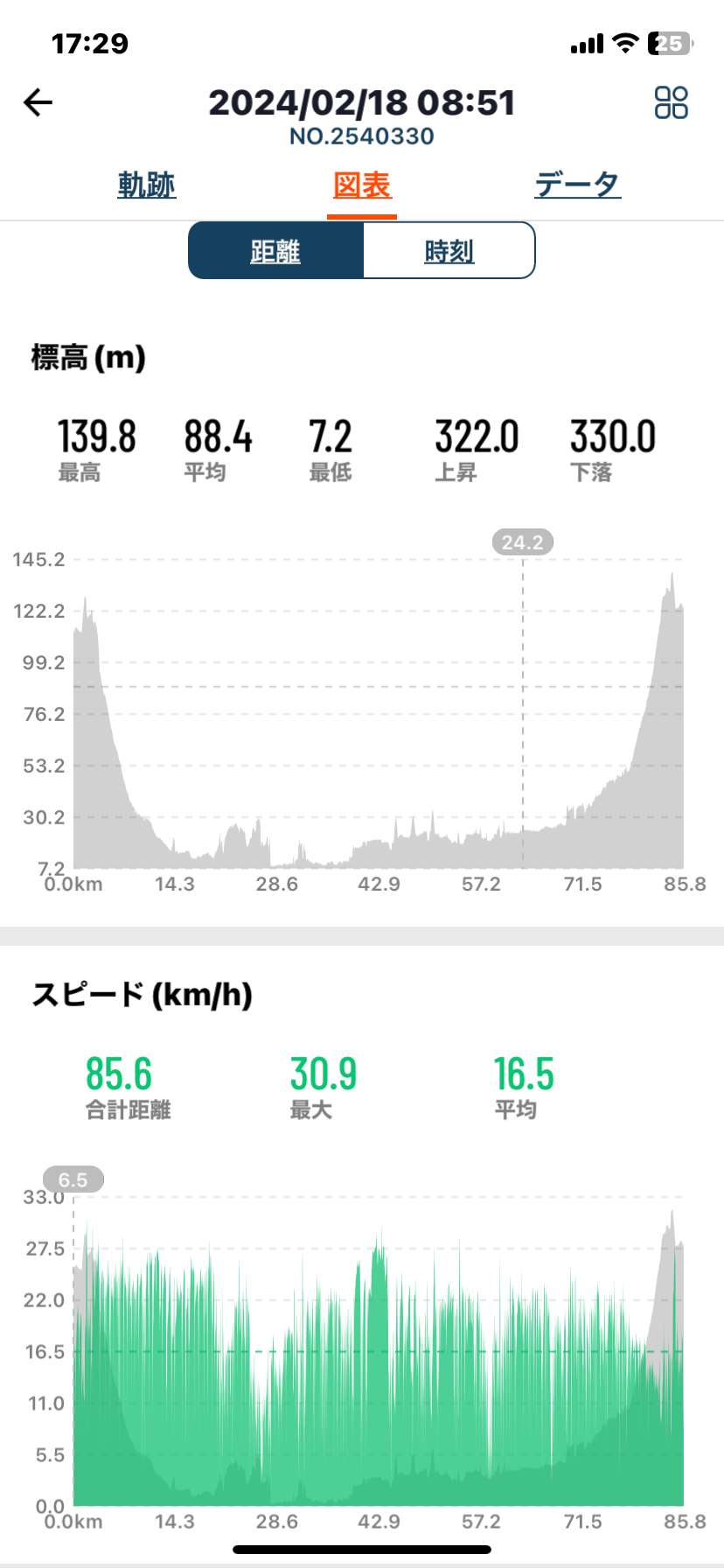Screen dimensions: 724x1568
Task: Go back using the arrow icon
Action: click(38, 102)
